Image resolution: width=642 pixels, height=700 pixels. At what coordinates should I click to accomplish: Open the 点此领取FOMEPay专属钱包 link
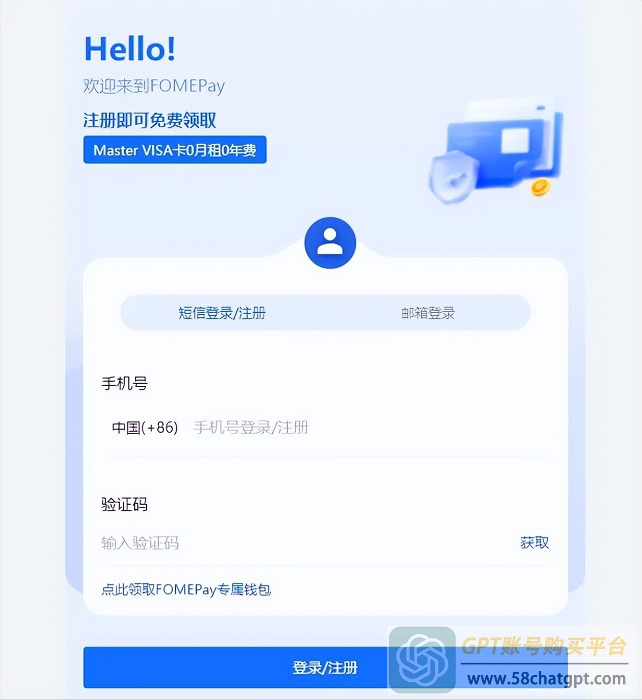186,590
